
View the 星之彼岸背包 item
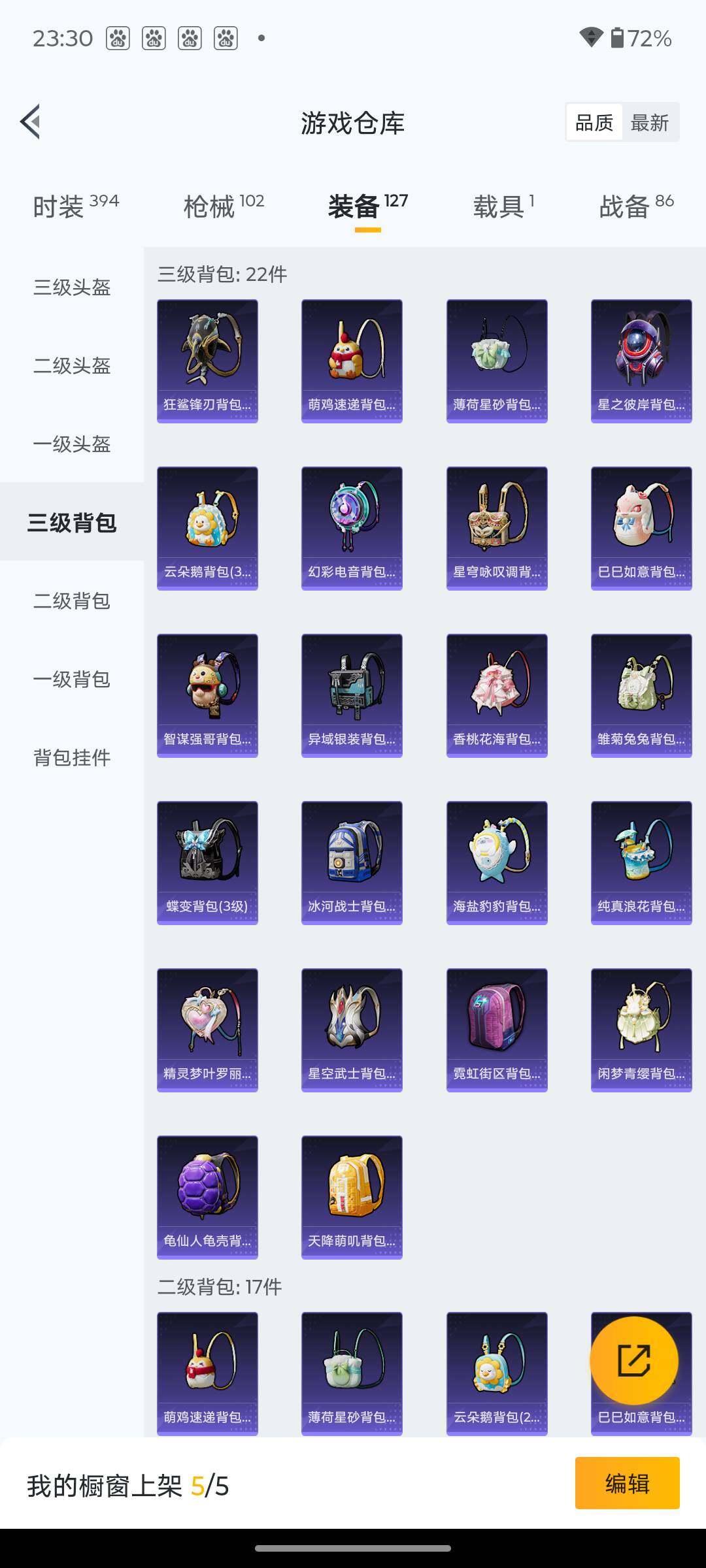[x=641, y=361]
